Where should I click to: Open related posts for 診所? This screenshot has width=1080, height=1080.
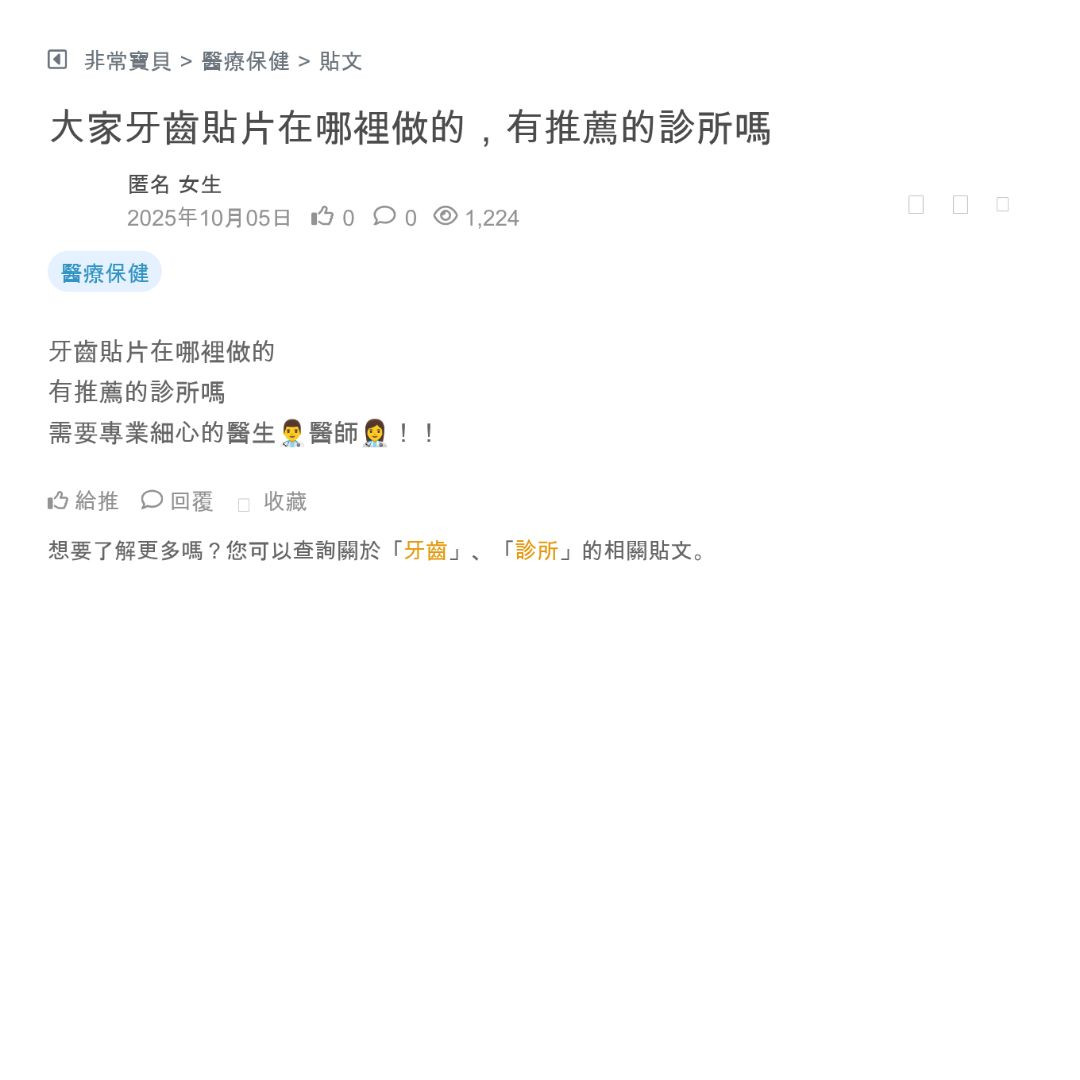[x=537, y=550]
